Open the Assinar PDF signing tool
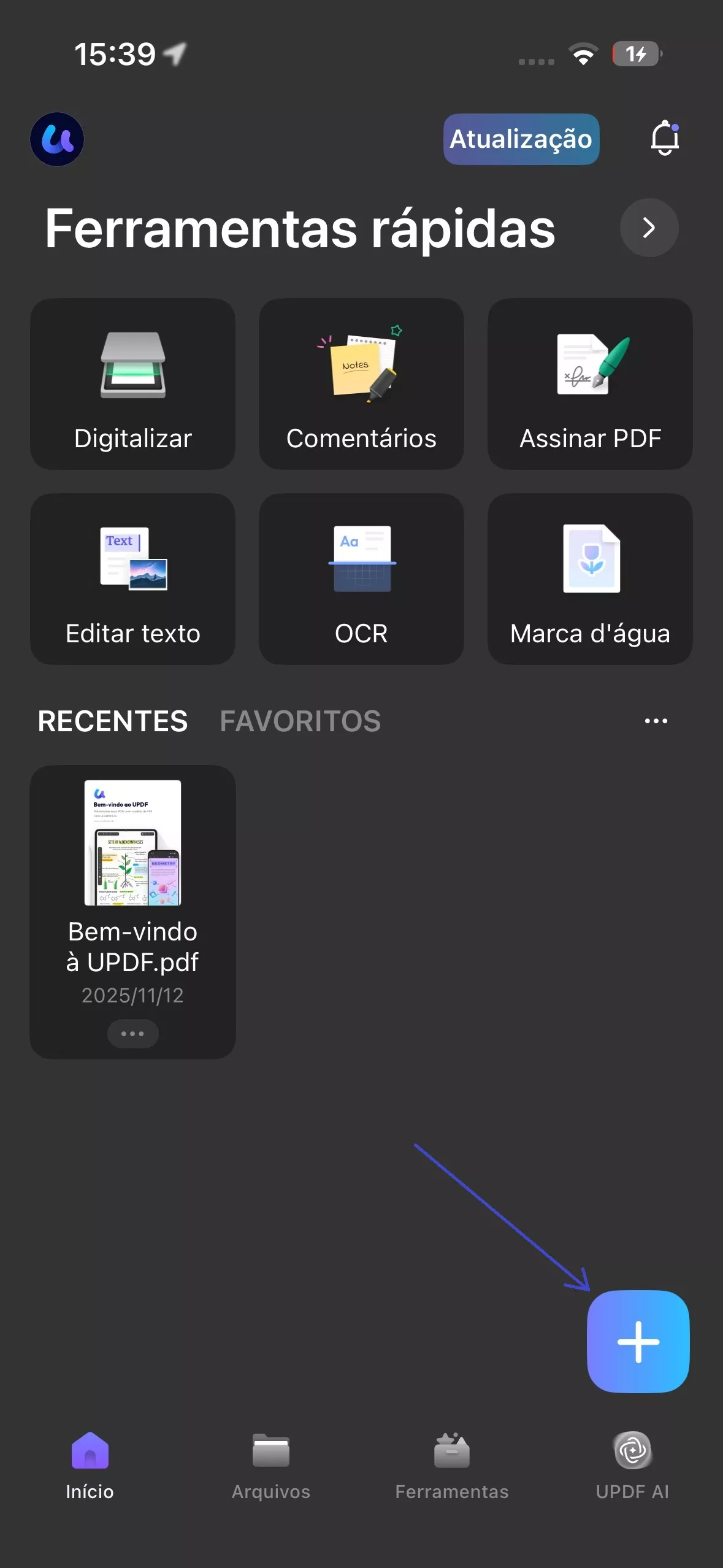The height and width of the screenshot is (1568, 723). (589, 383)
